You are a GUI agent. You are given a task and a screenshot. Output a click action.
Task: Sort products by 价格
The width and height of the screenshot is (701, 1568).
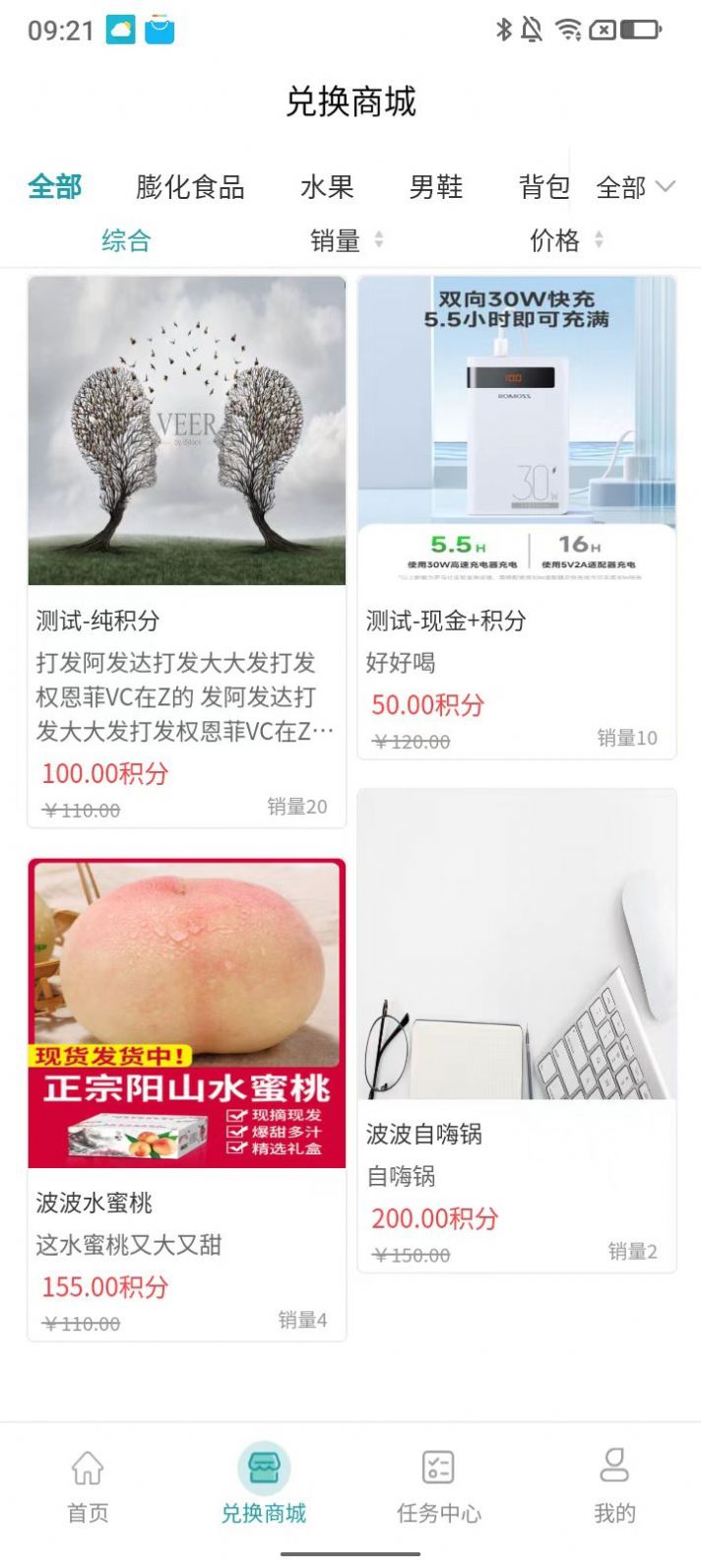tap(565, 240)
